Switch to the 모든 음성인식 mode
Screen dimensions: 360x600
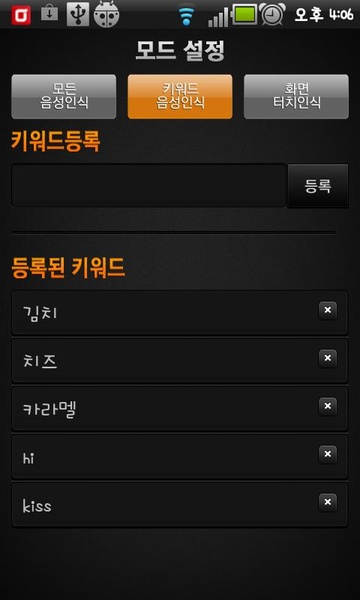pos(64,96)
